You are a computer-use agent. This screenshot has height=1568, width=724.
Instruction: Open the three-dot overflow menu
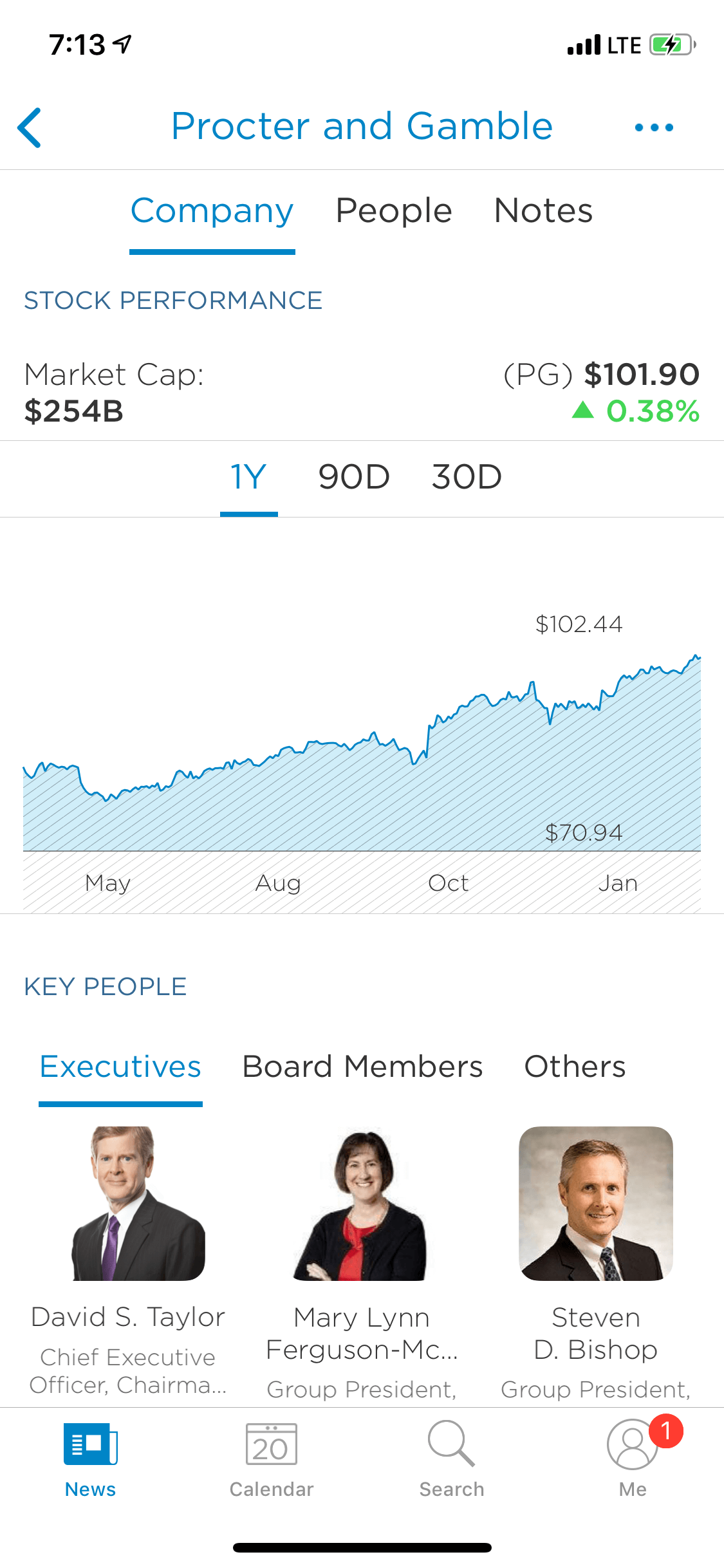pos(654,127)
